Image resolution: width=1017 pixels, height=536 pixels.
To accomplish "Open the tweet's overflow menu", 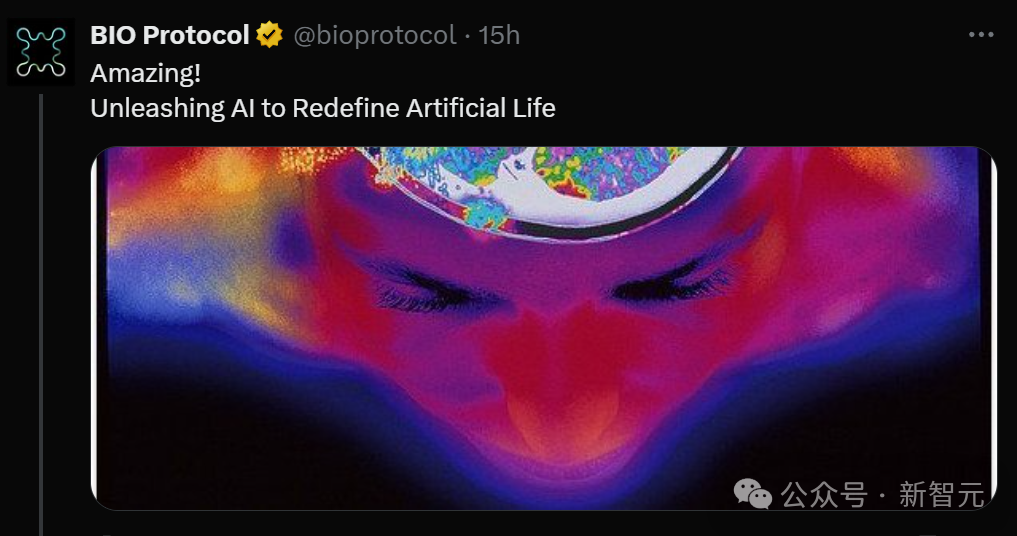I will click(x=981, y=35).
